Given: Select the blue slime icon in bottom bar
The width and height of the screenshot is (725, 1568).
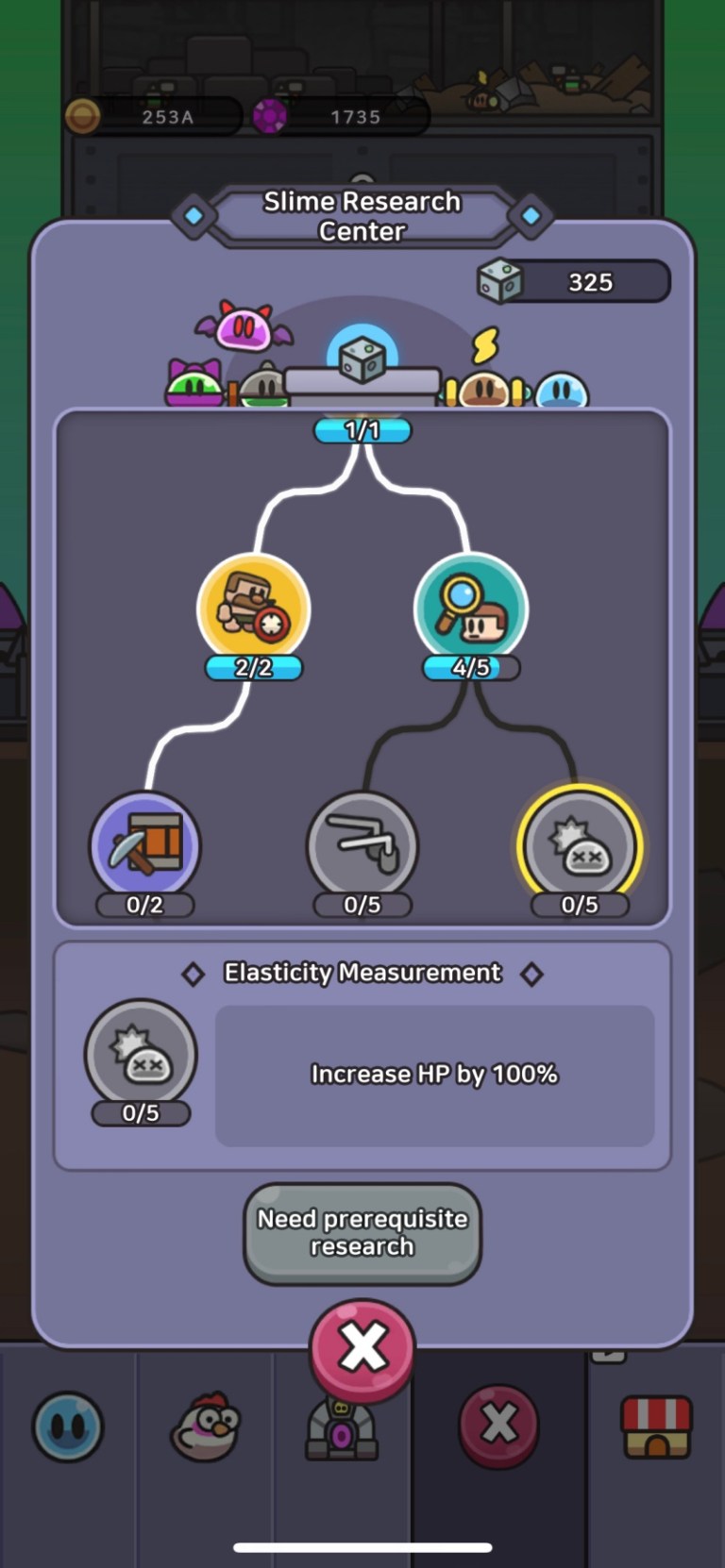Looking at the screenshot, I should point(67,1426).
